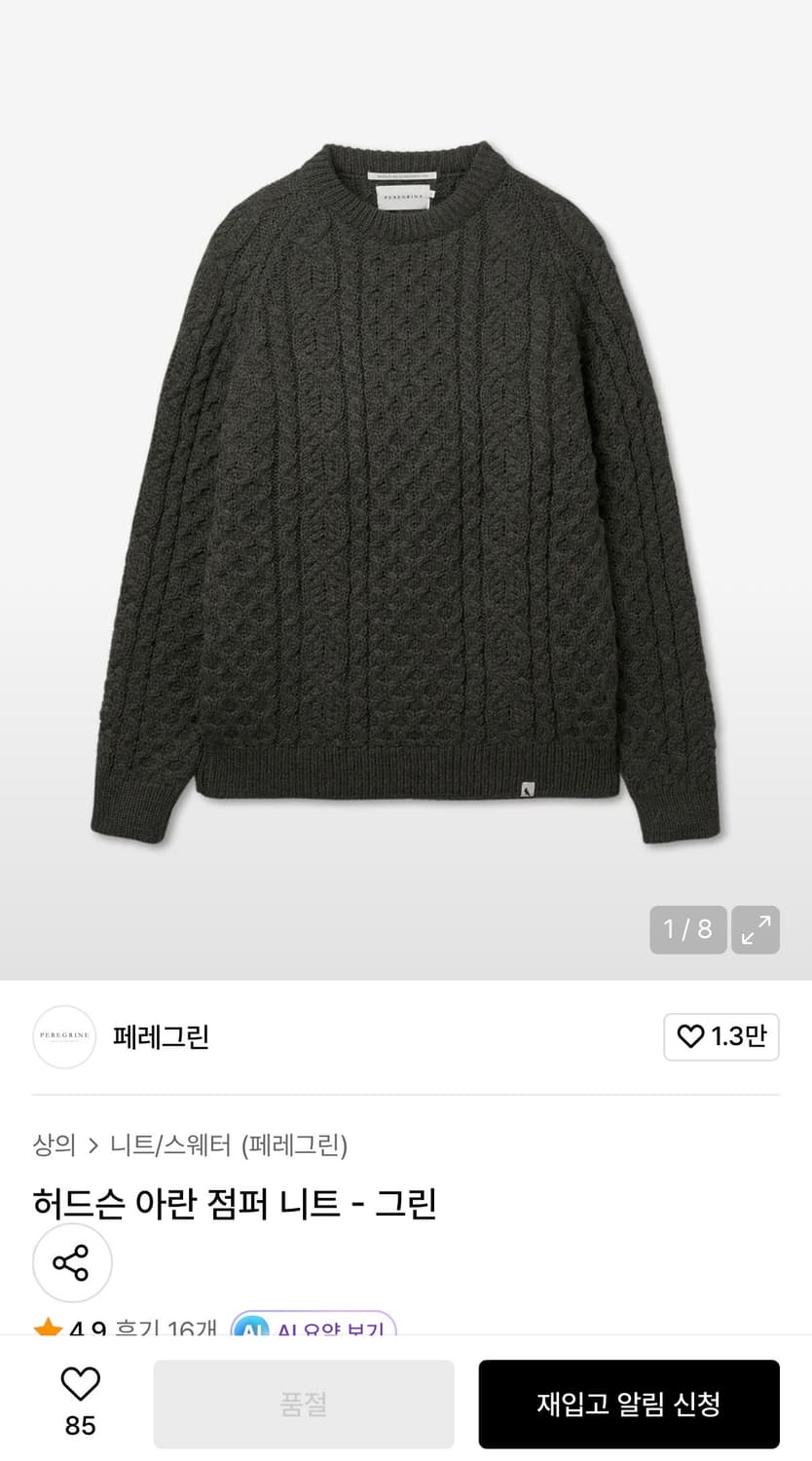Click the 재입고 알림 신청 button

(629, 1404)
